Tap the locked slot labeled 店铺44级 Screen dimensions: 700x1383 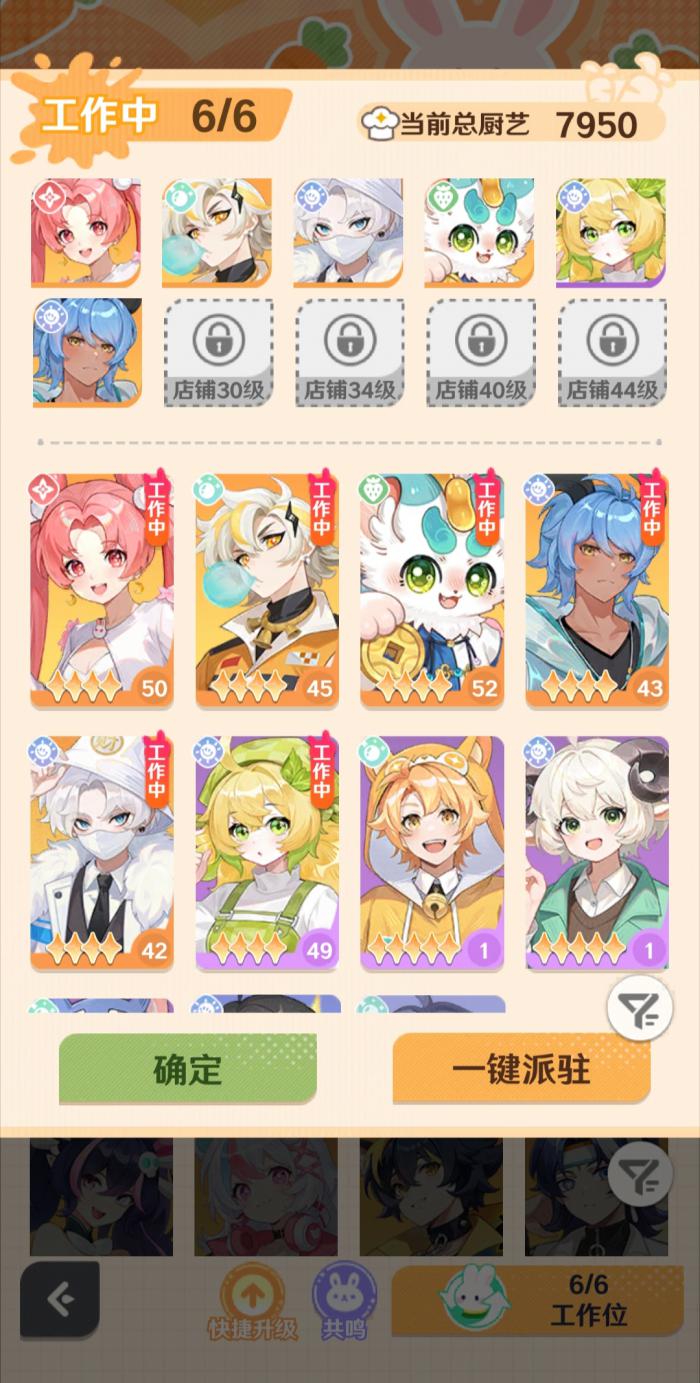pyautogui.click(x=611, y=352)
